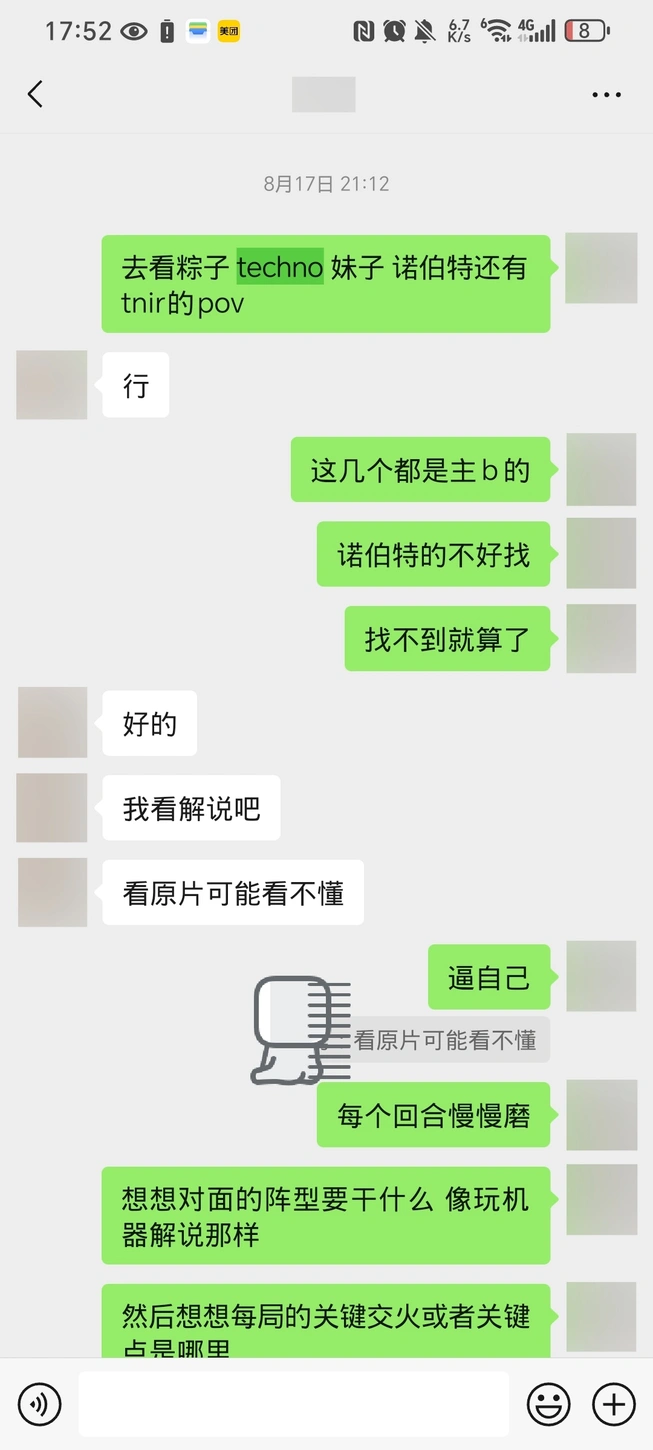The width and height of the screenshot is (653, 1450).
Task: Open the emoji sticker panel
Action: 548,1404
